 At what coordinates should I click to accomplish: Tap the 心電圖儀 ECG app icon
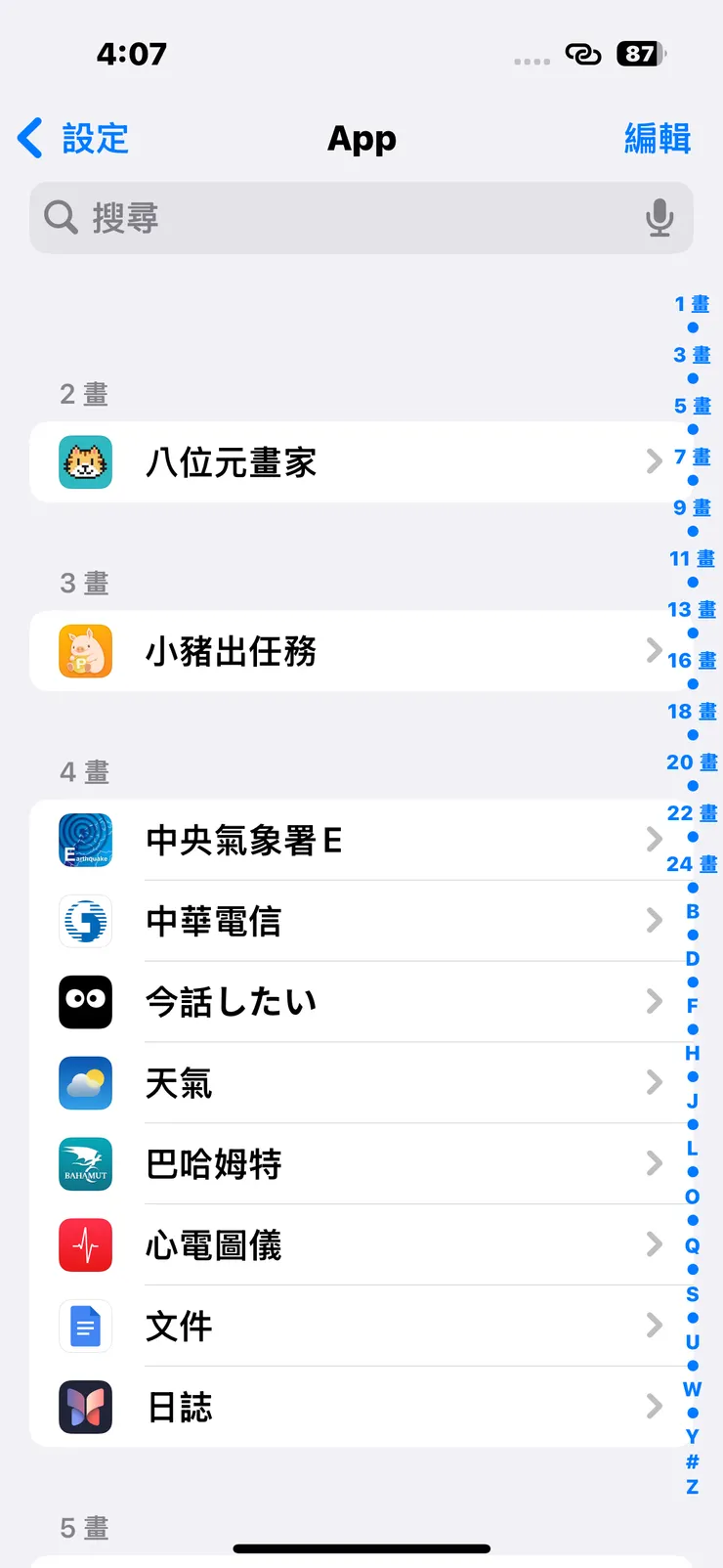85,1244
